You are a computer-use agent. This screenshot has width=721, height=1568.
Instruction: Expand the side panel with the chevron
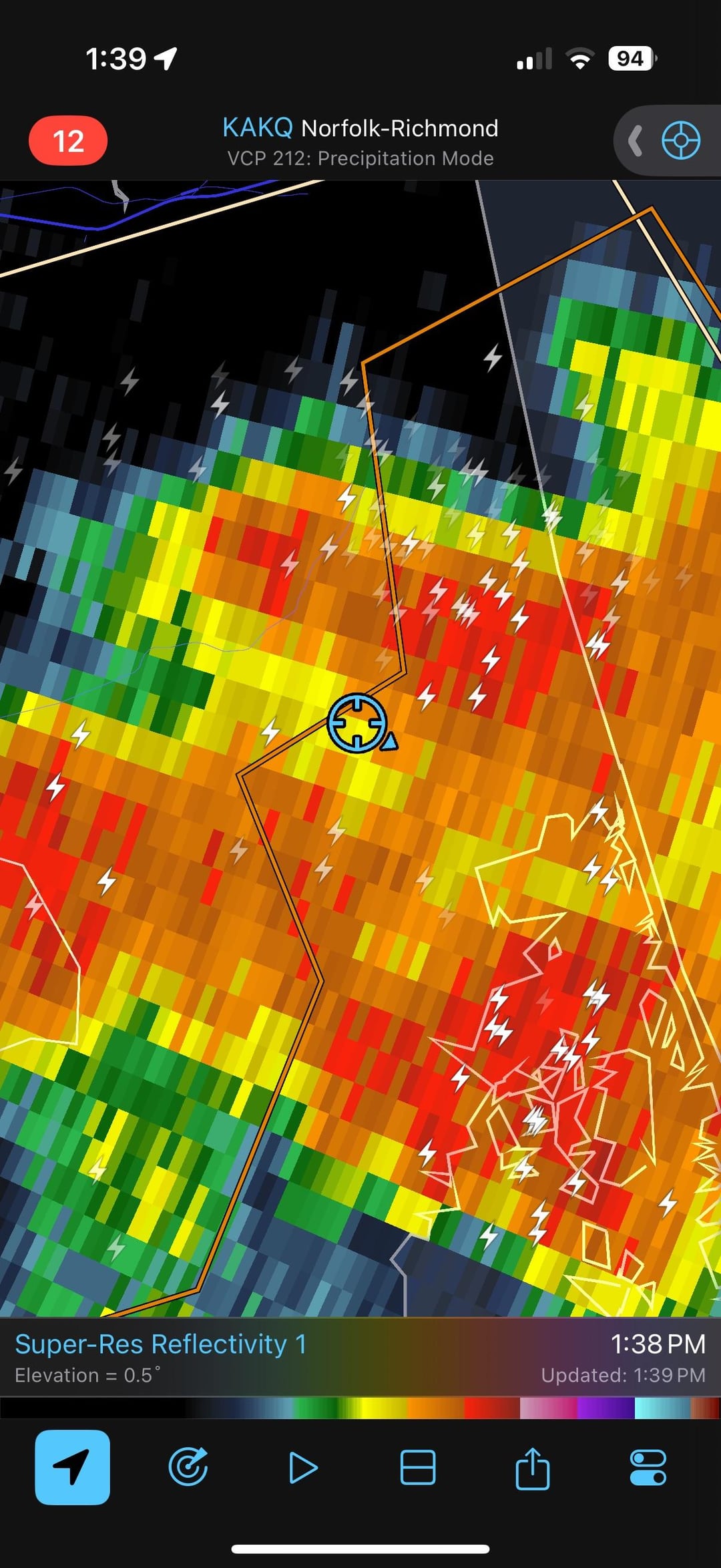click(x=636, y=141)
